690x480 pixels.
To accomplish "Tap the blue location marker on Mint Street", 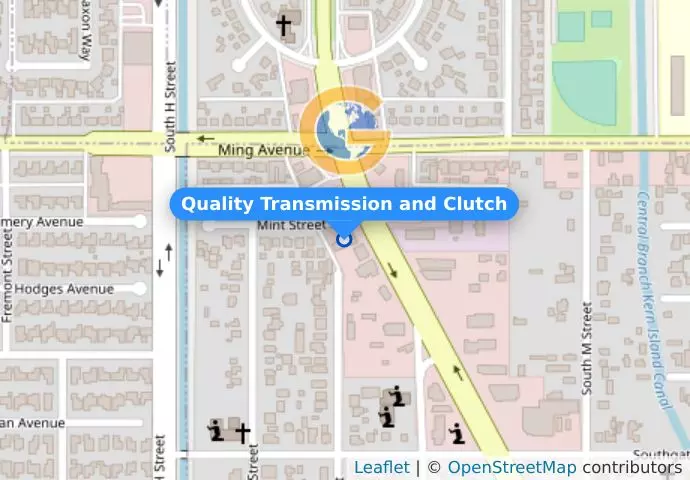I will point(344,239).
